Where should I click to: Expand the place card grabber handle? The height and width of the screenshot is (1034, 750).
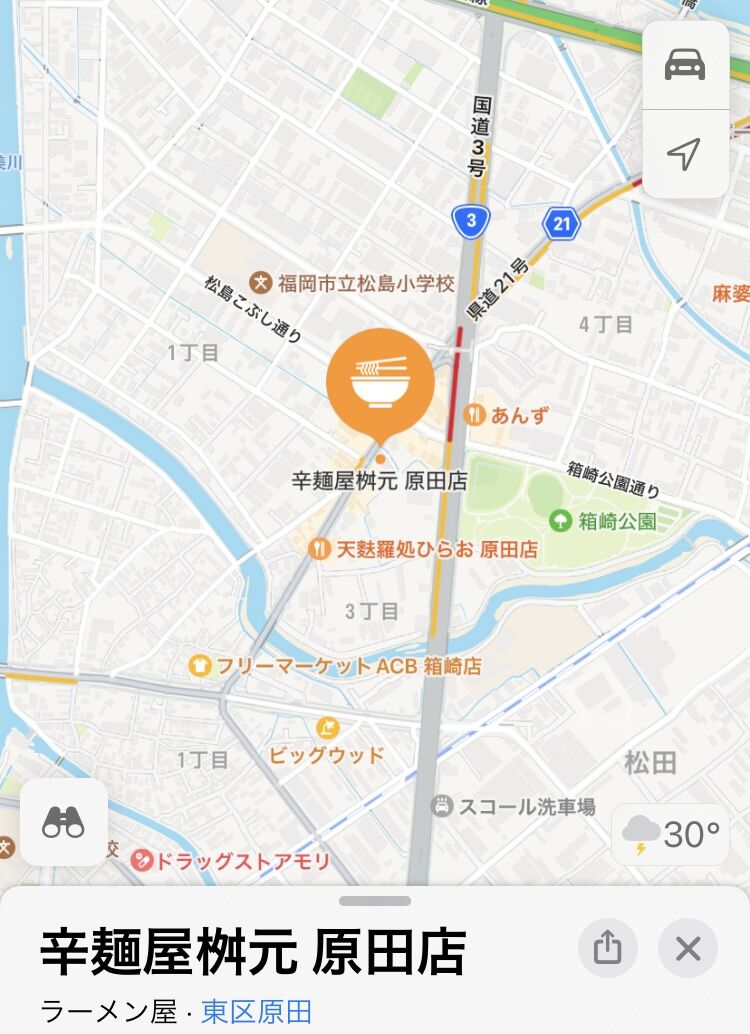tap(375, 901)
